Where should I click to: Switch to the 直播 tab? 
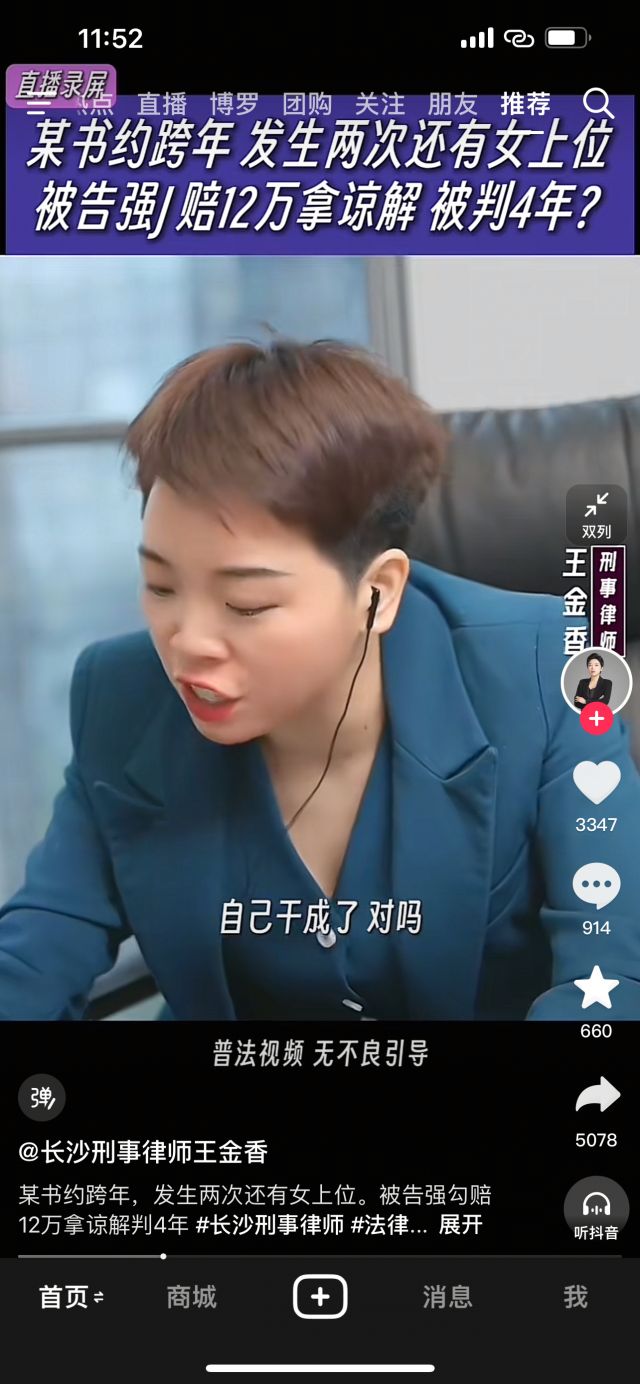coord(162,104)
